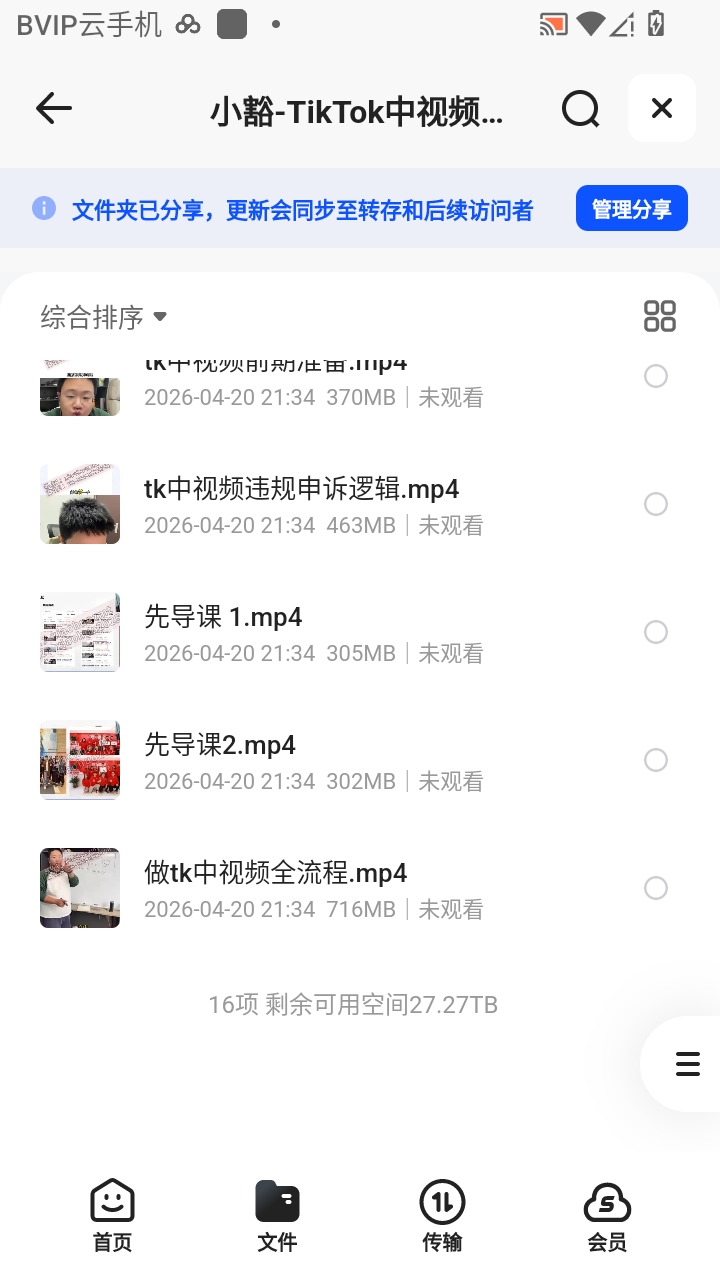Tick the checkbox for 先导课 1.mp4
Screen dimensions: 720x1280
click(656, 632)
